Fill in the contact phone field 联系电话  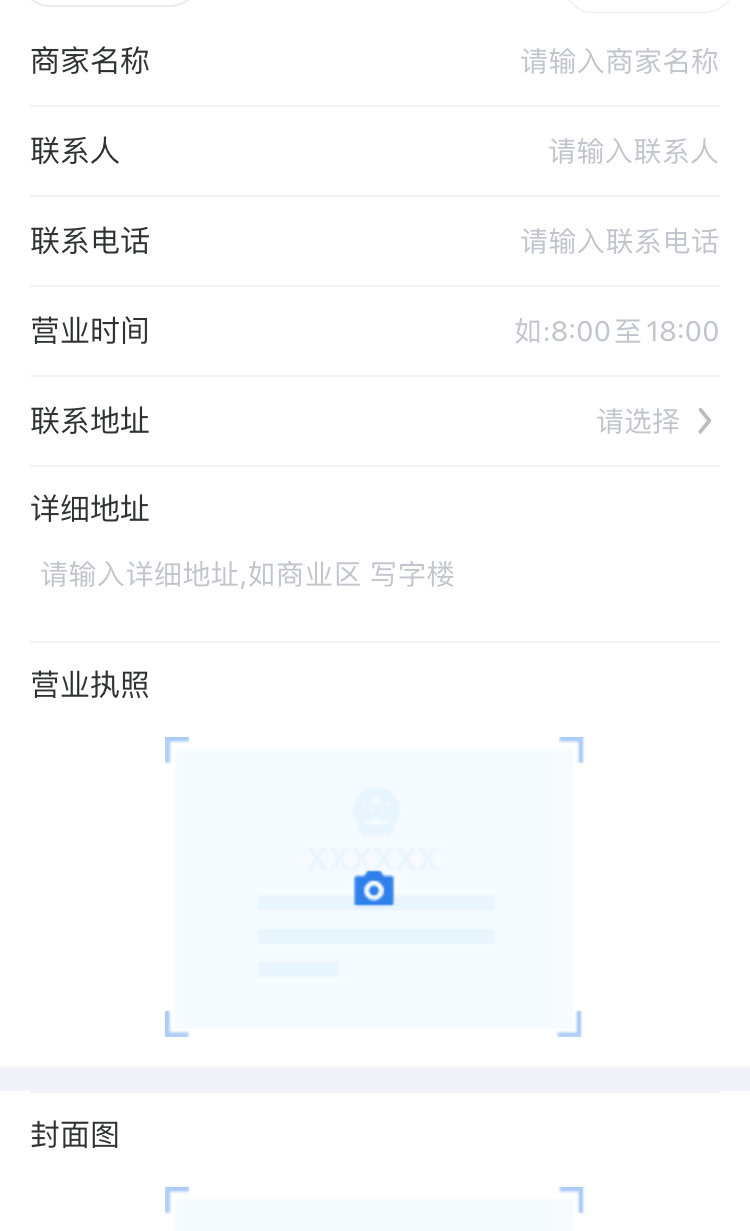[x=619, y=241]
